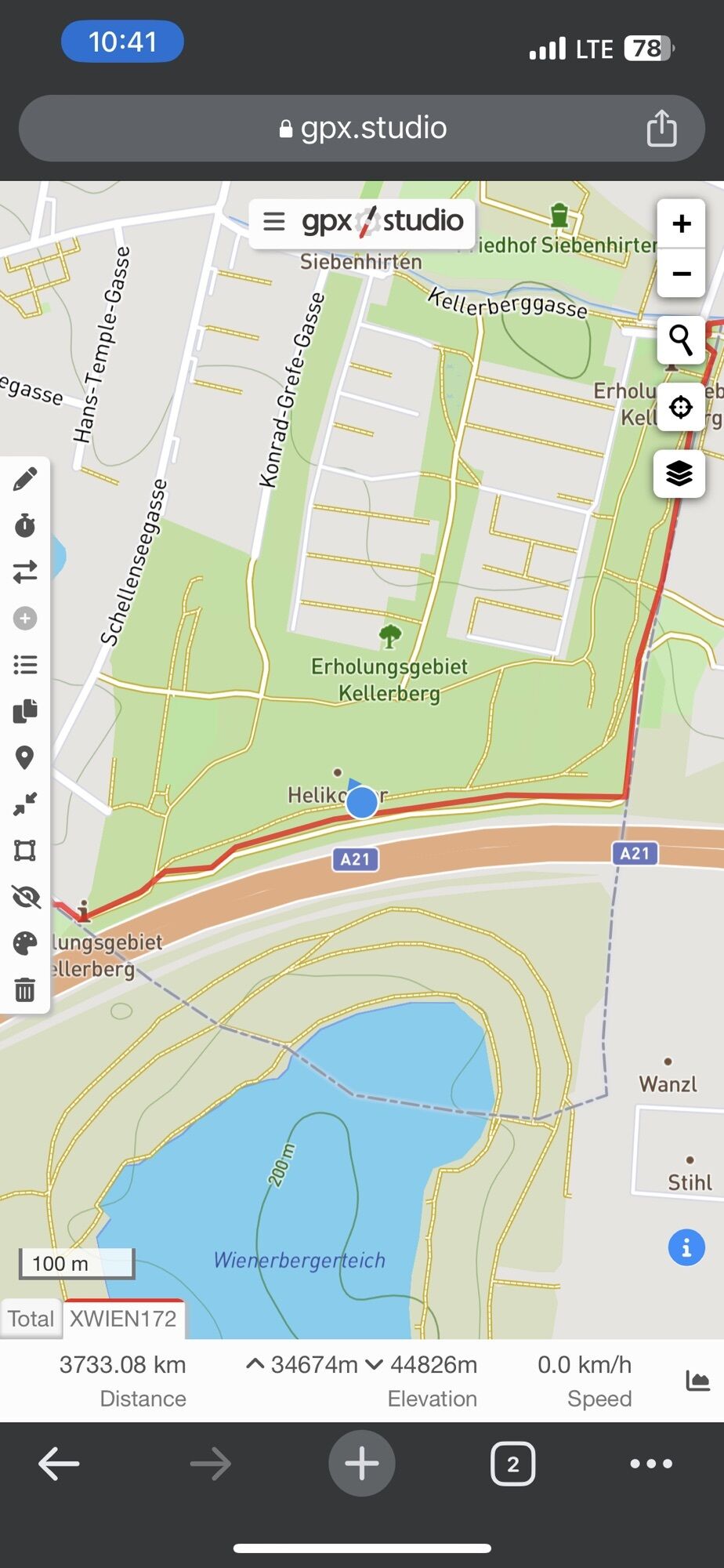Go back in the browser
Screen dimensions: 724x1568
click(x=59, y=1463)
